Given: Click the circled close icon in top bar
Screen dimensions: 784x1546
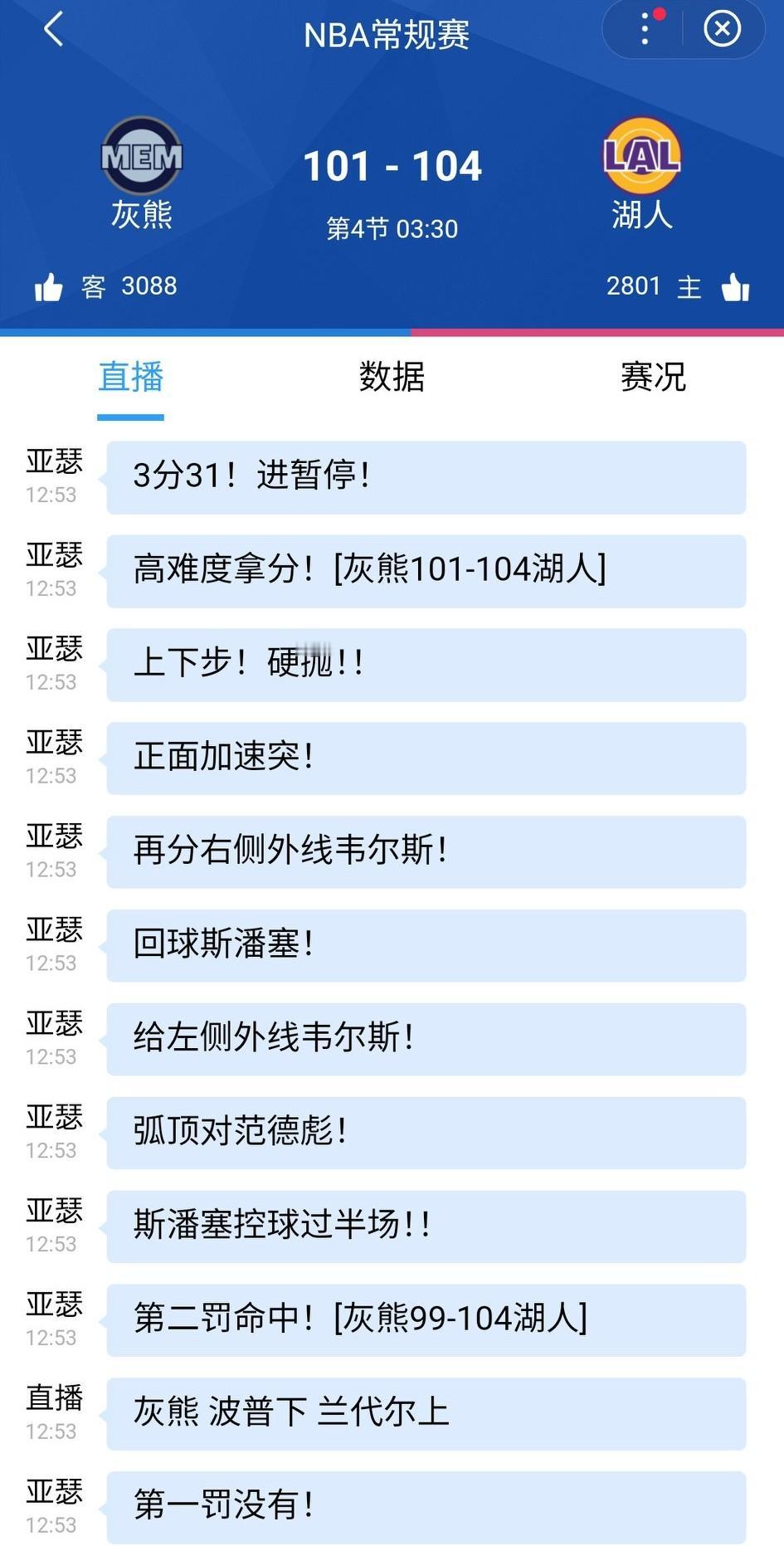Looking at the screenshot, I should [722, 29].
